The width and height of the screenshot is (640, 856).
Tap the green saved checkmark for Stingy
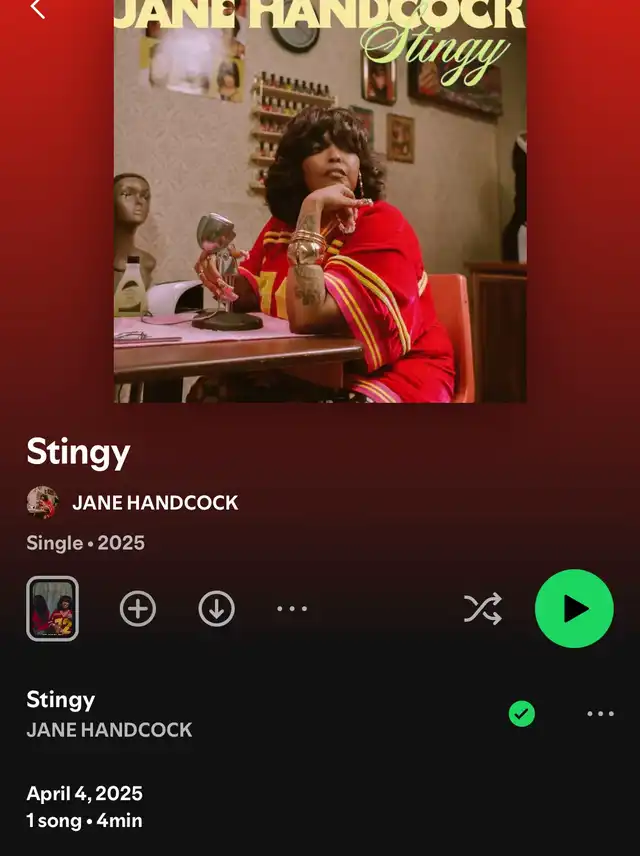522,714
